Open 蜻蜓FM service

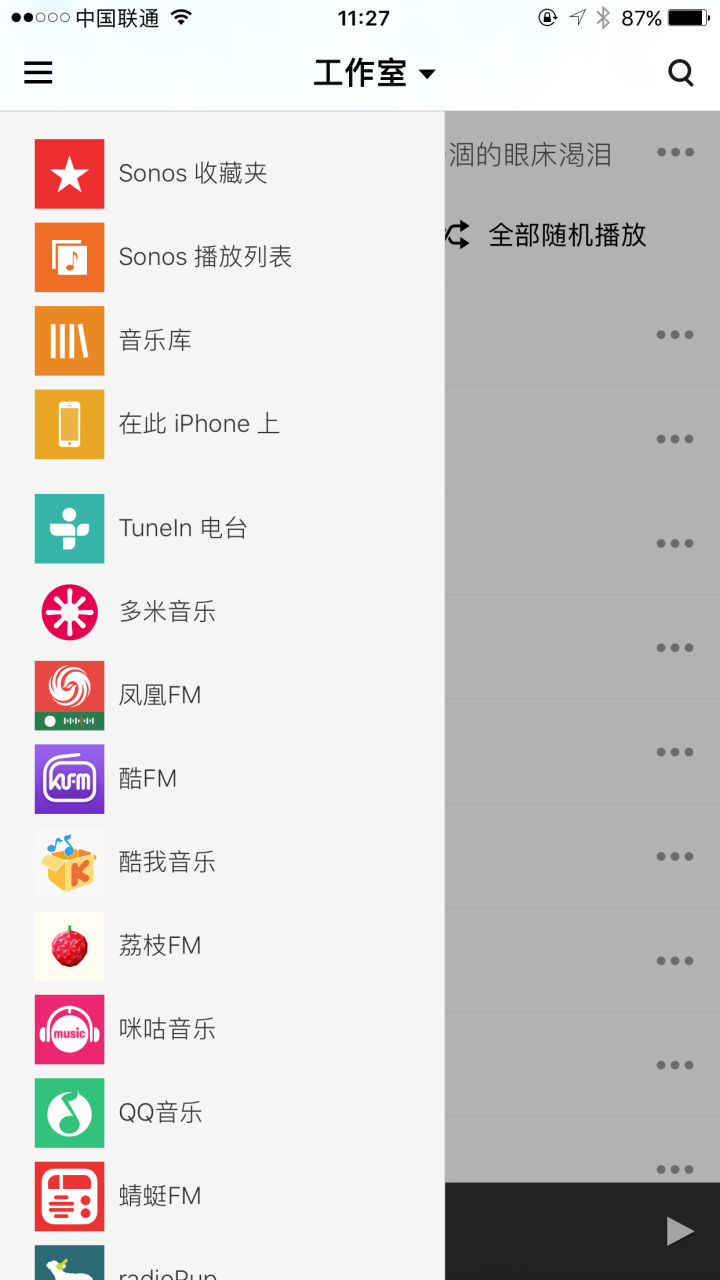point(160,1196)
